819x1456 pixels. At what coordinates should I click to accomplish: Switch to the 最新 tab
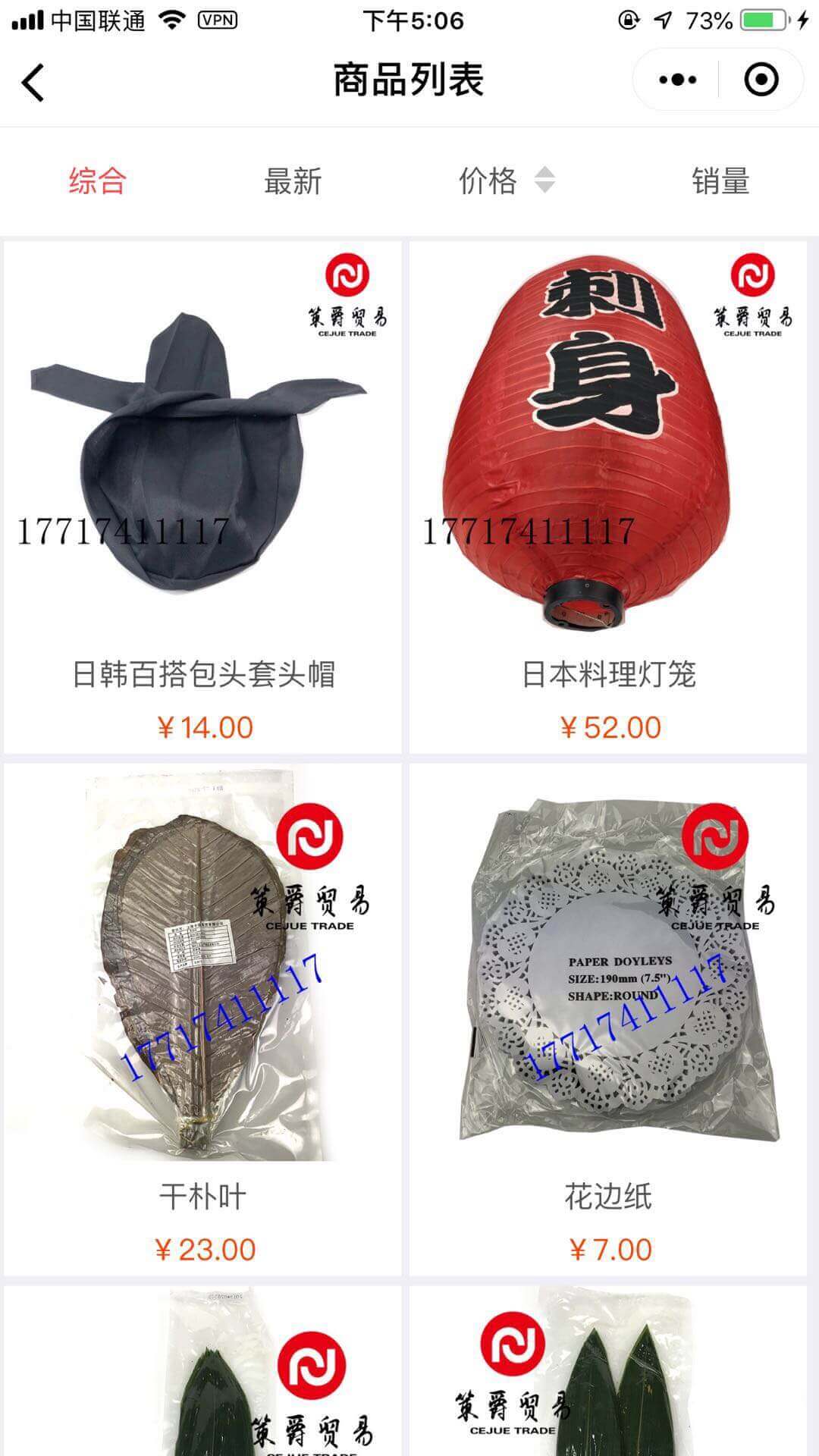pos(293,181)
